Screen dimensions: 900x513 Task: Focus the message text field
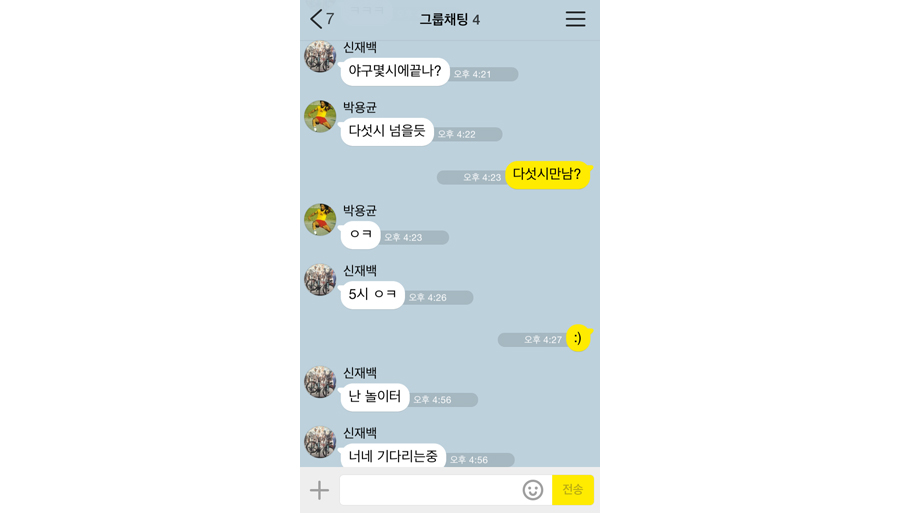pos(430,490)
